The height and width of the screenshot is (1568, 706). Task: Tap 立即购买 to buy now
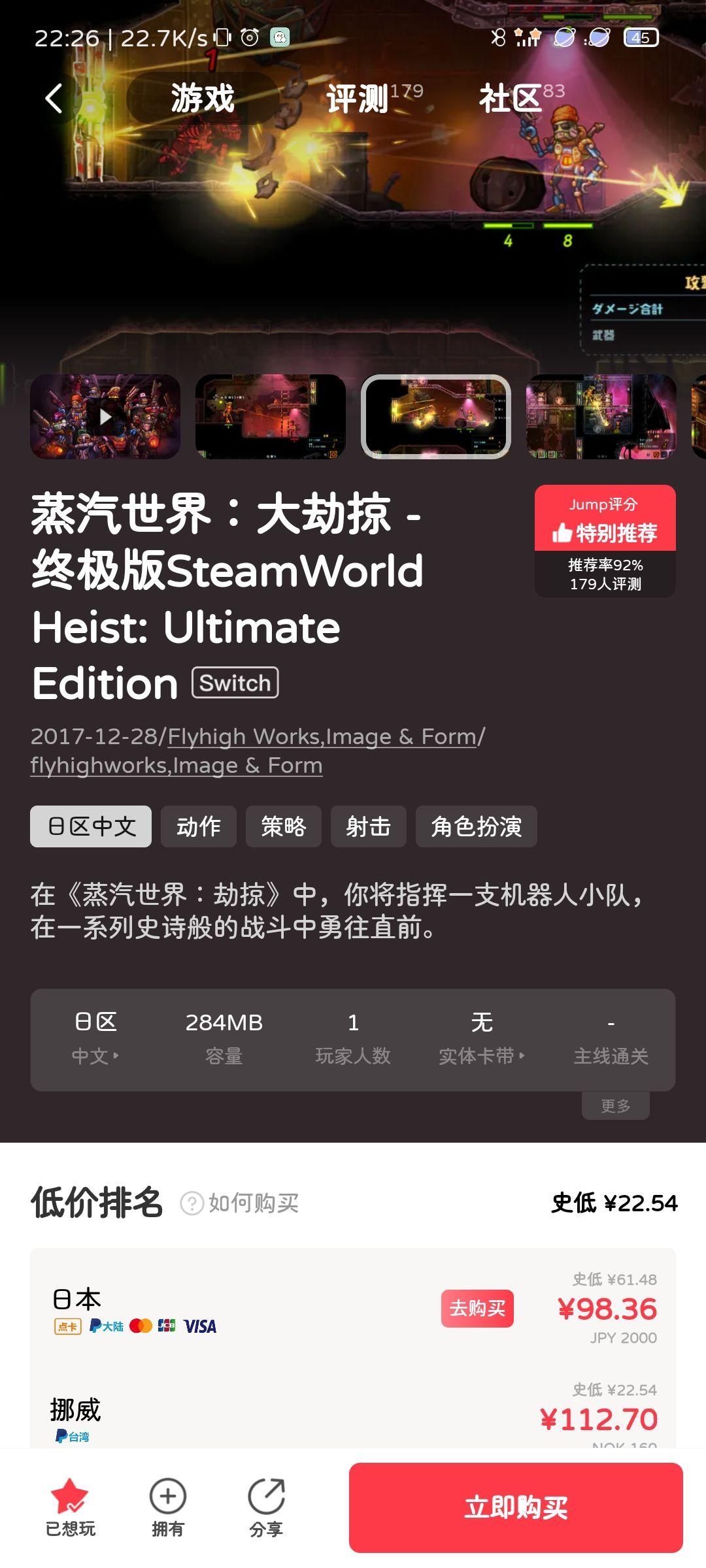click(x=516, y=1507)
